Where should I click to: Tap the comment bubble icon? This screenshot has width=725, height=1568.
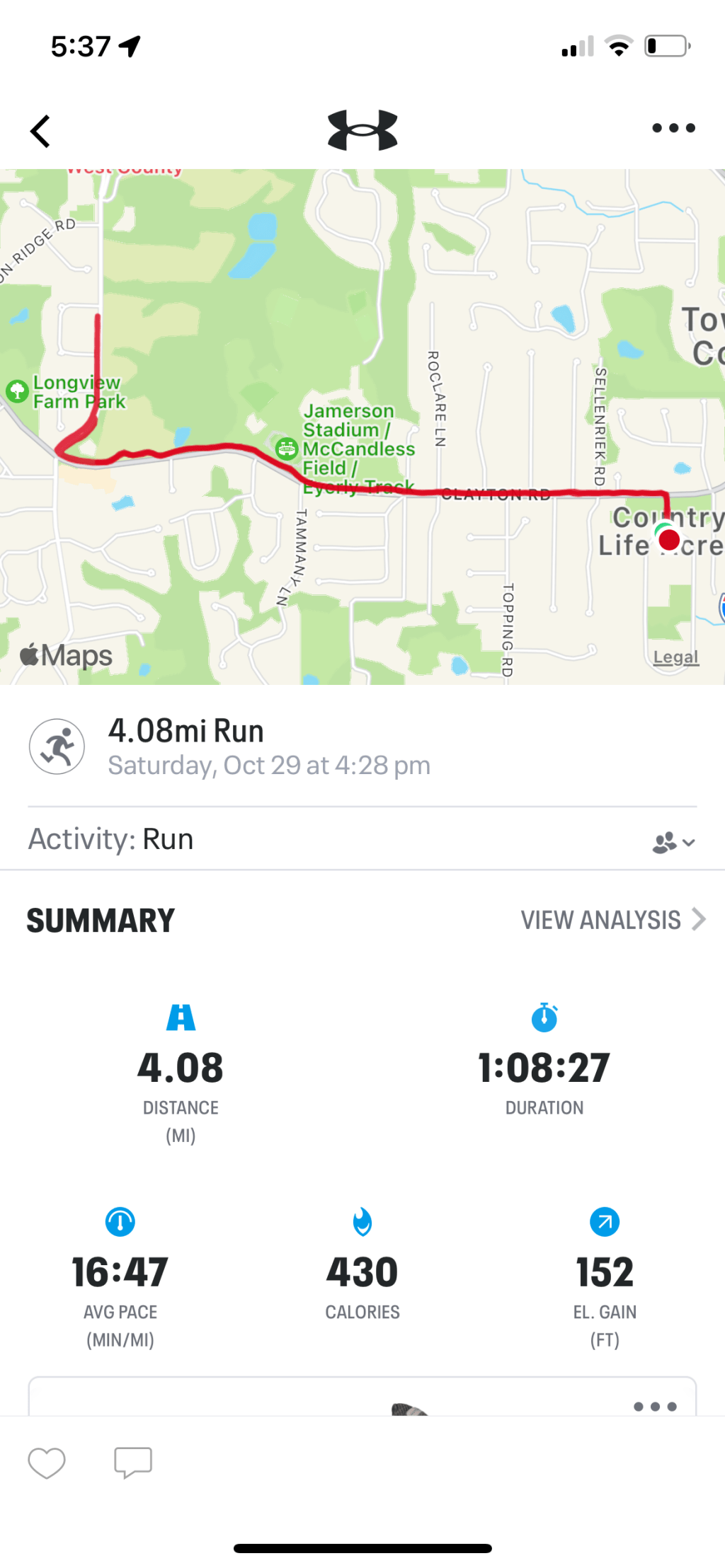[133, 1462]
